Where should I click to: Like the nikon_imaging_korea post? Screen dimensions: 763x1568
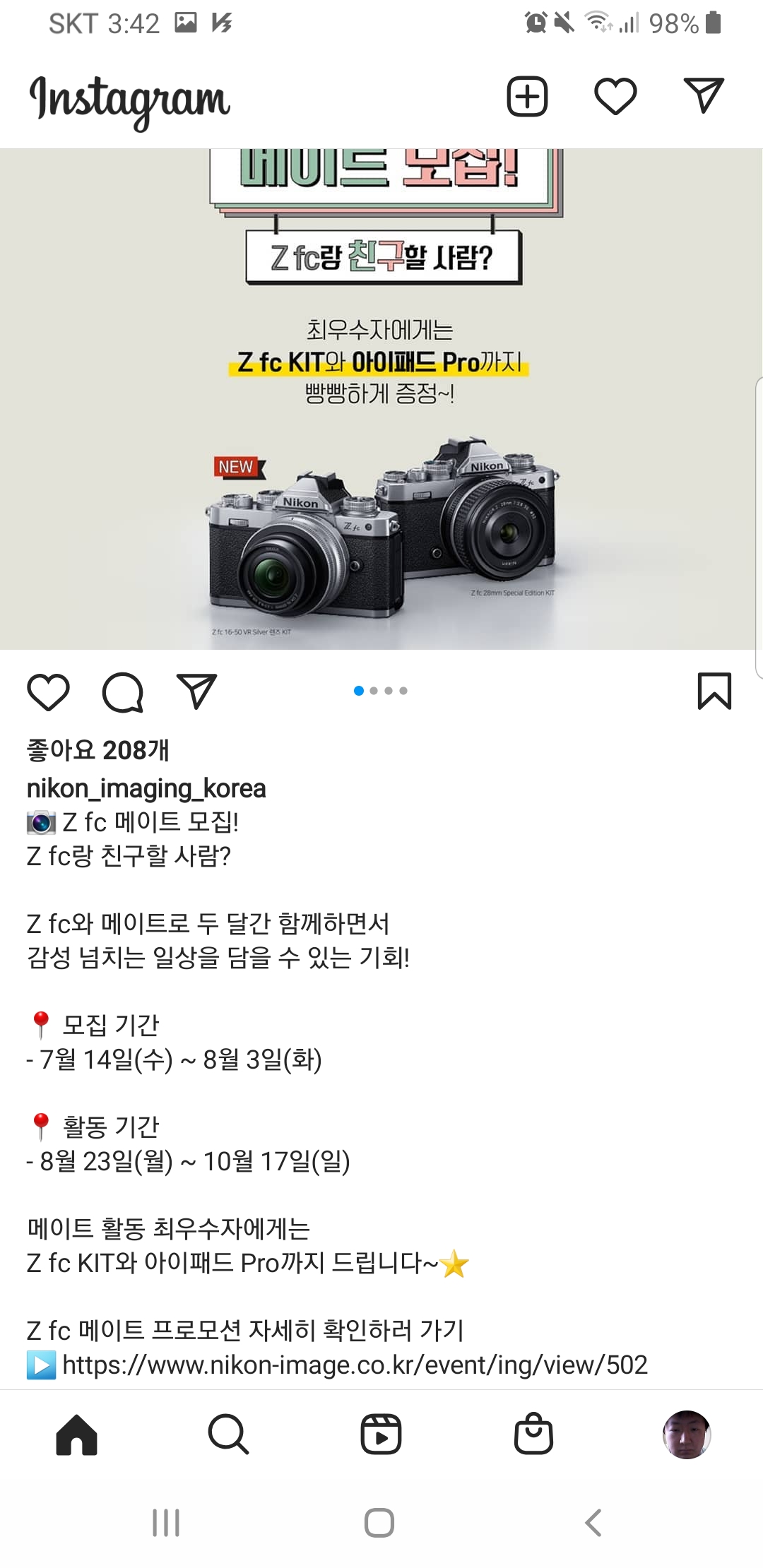point(48,691)
